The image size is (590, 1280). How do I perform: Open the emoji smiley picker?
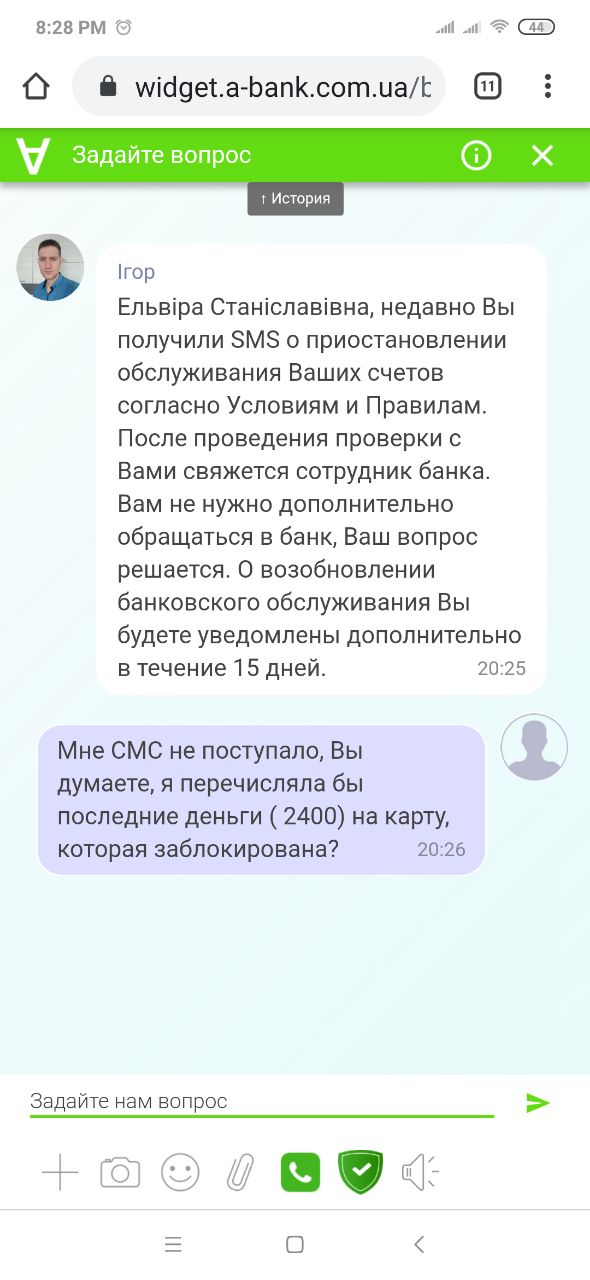181,1172
